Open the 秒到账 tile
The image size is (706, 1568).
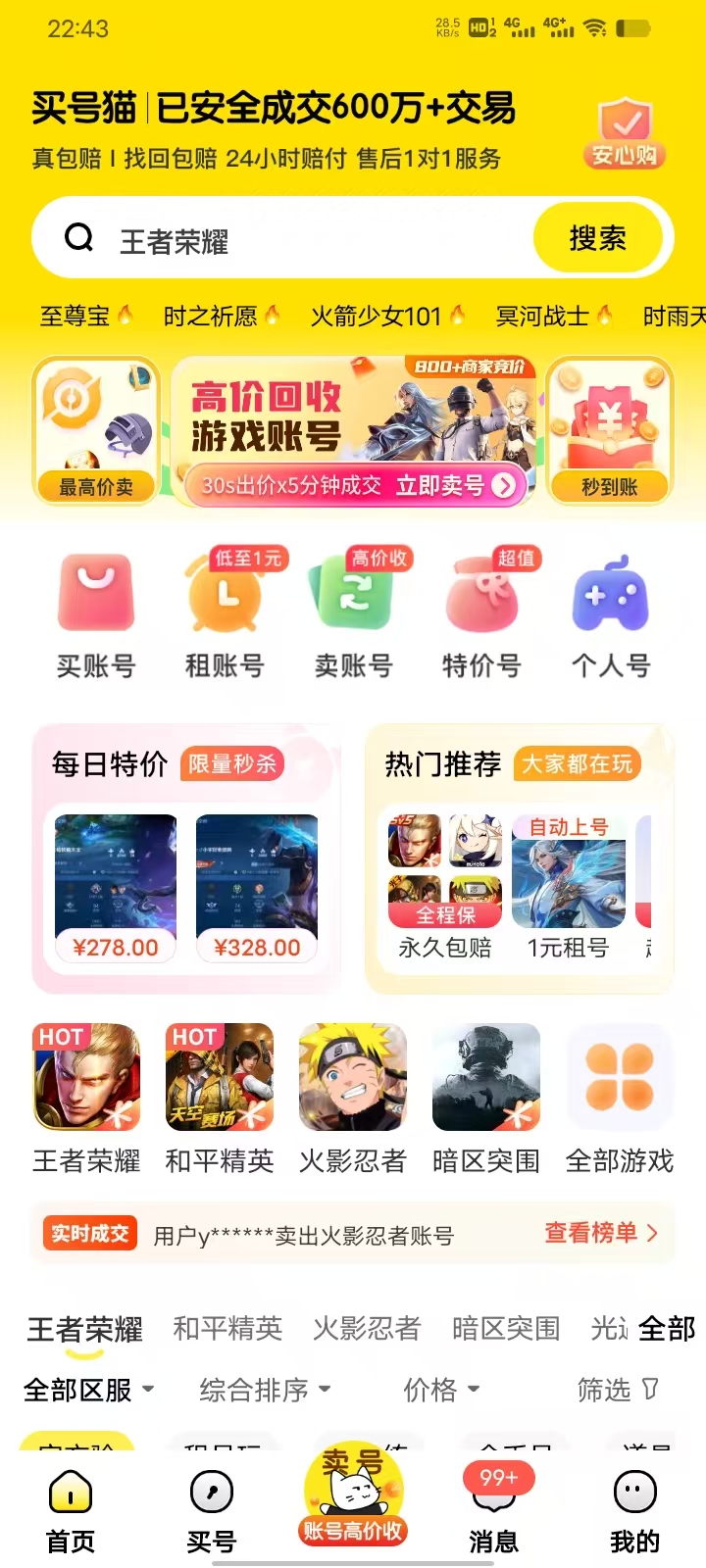coord(609,431)
